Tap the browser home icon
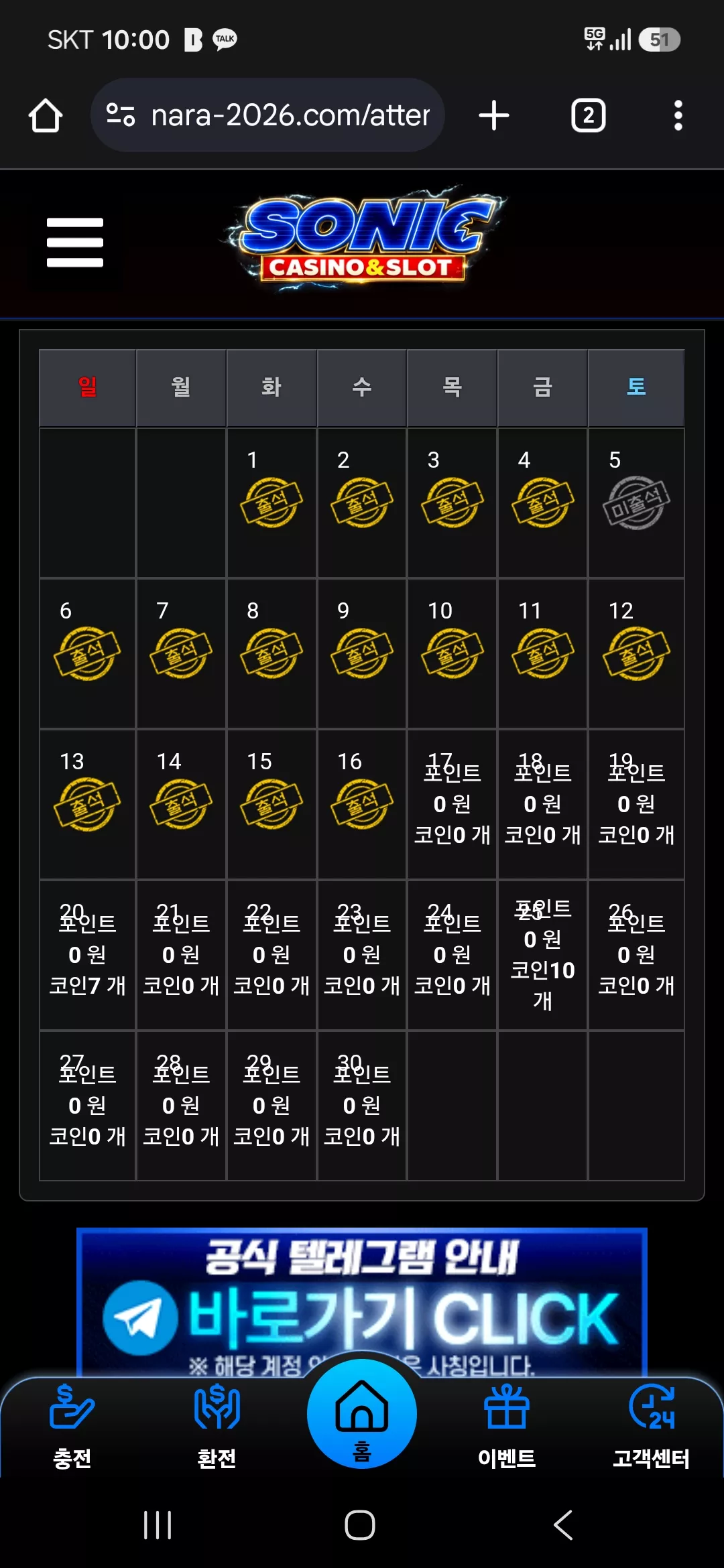 (46, 115)
